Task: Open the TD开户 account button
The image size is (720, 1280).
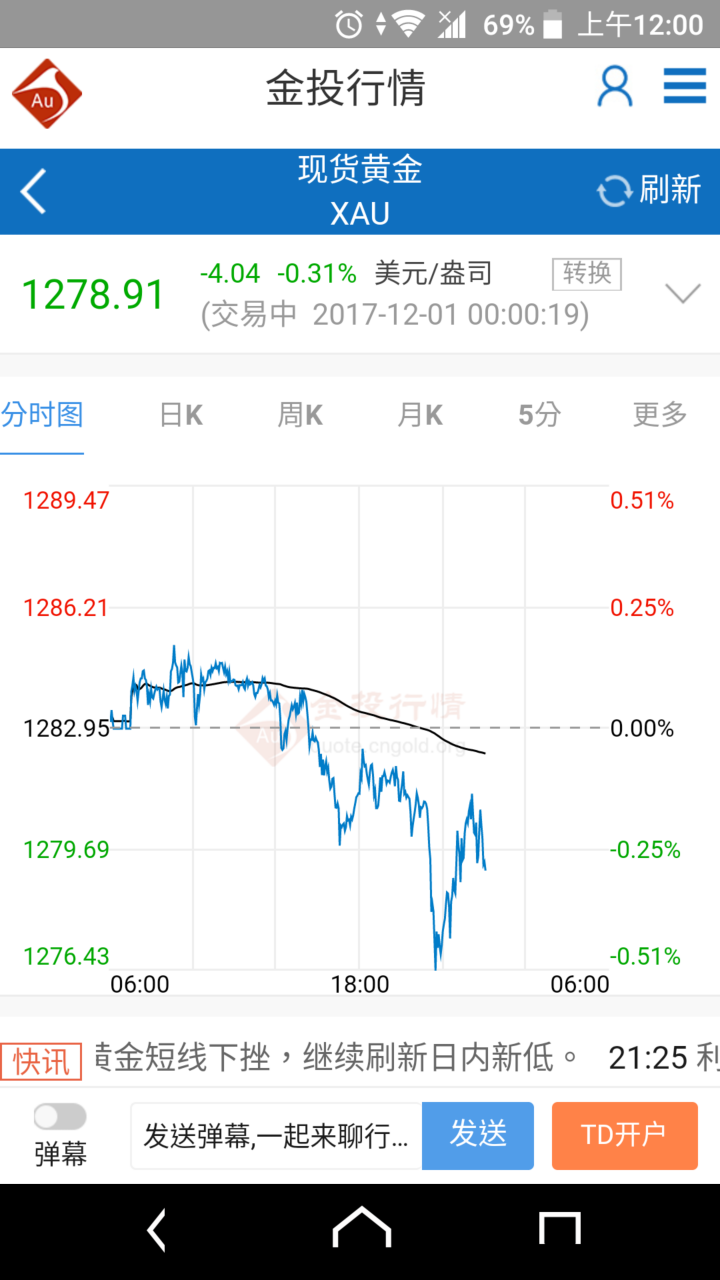Action: click(x=624, y=1136)
